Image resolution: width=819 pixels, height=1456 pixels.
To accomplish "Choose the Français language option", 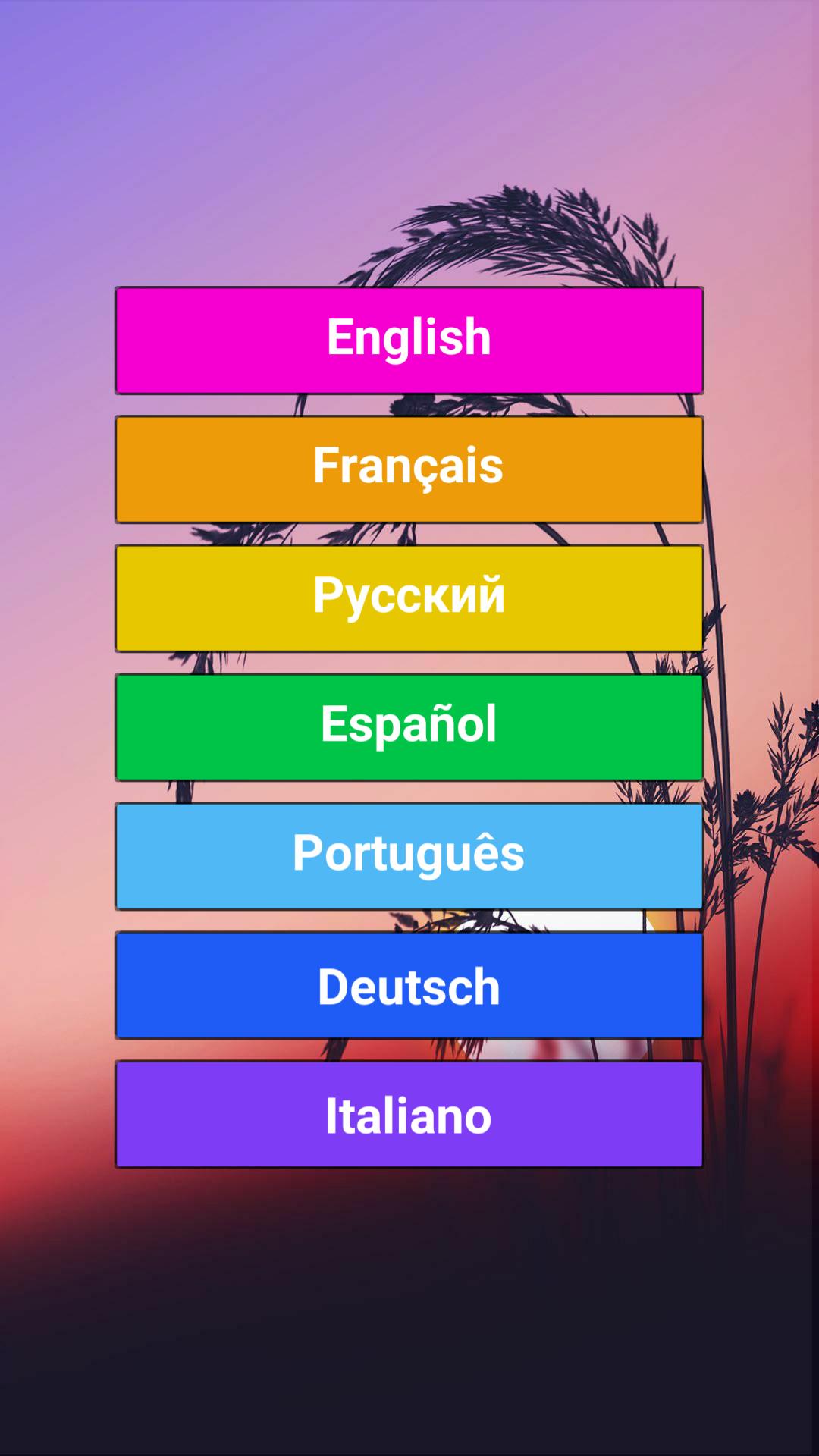I will pos(409,469).
